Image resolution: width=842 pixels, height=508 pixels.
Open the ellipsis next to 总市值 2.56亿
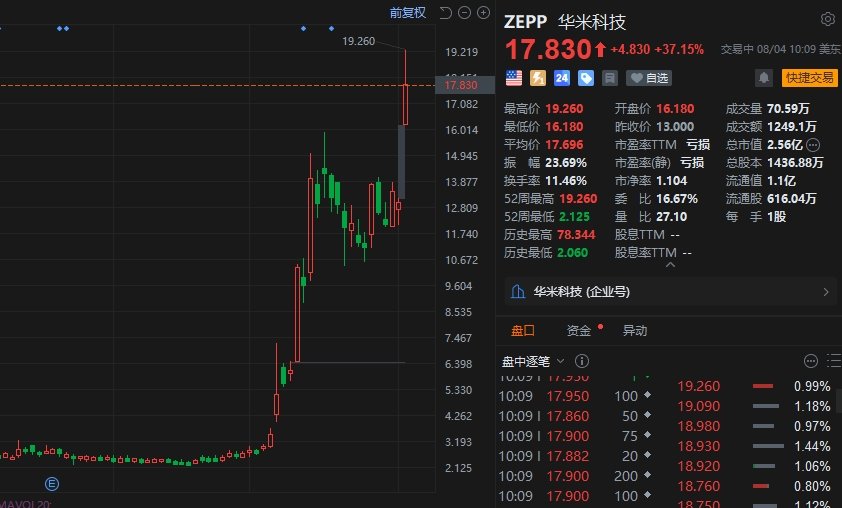pyautogui.click(x=812, y=144)
